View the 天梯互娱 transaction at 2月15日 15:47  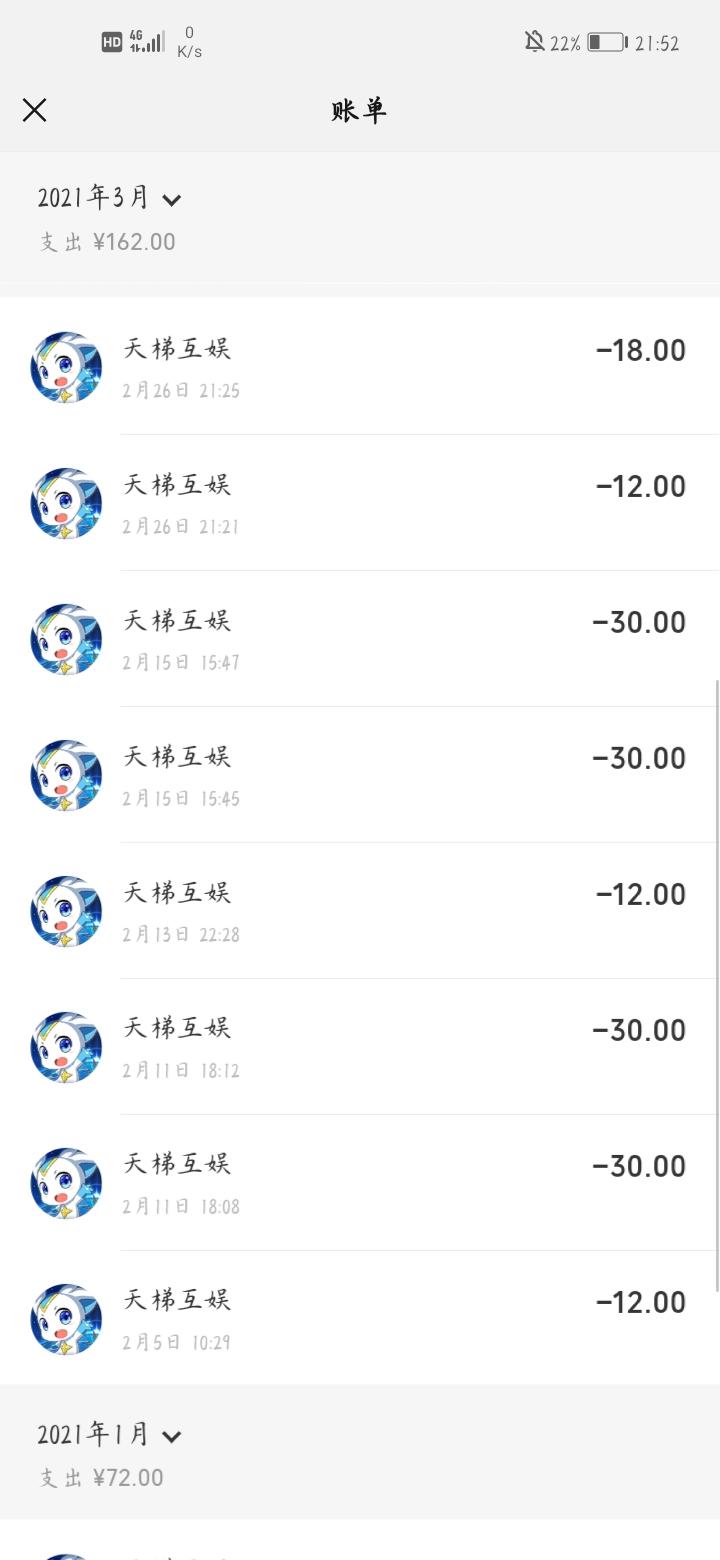click(x=360, y=639)
